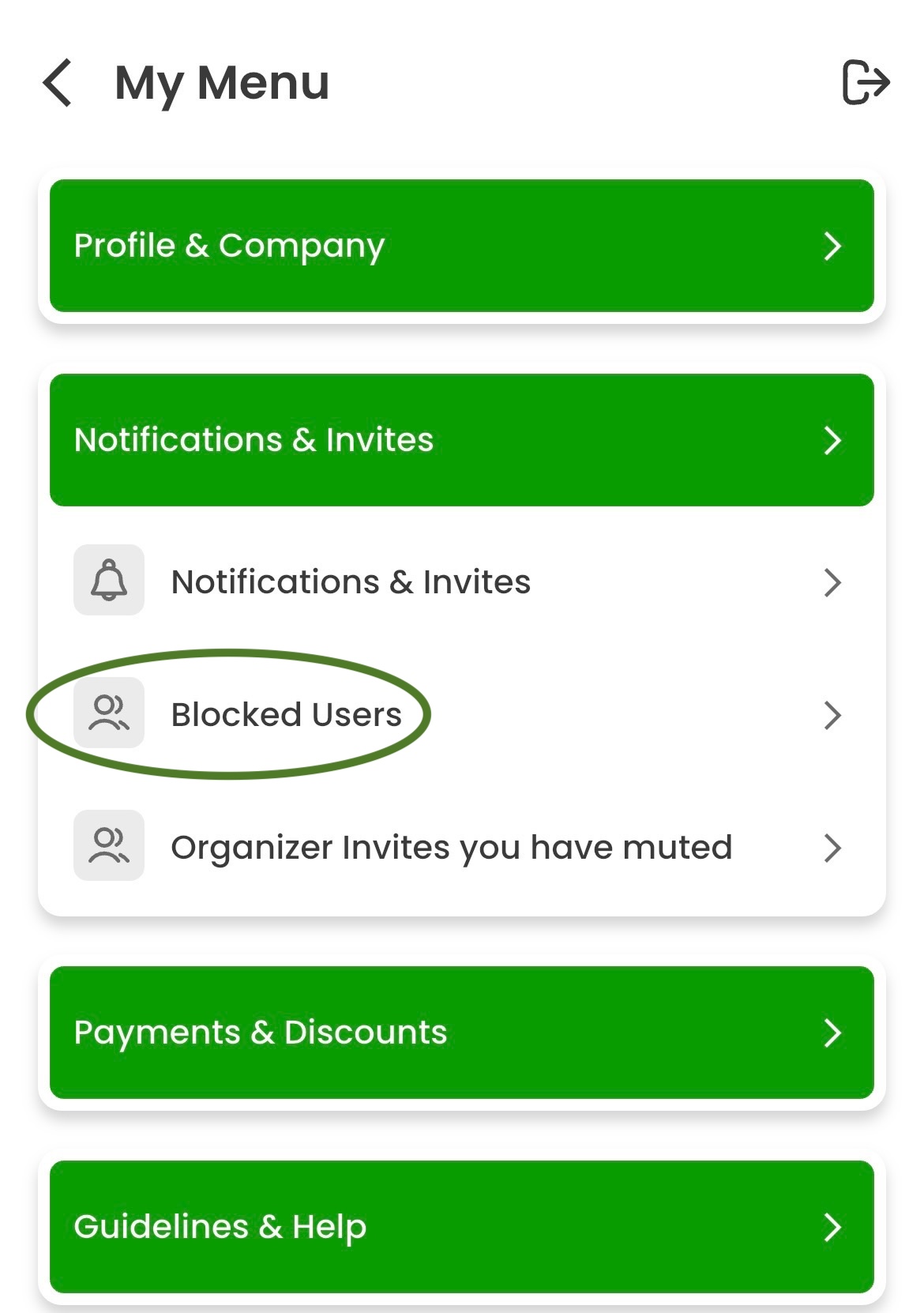The width and height of the screenshot is (924, 1313).
Task: Collapse the green Notifications & Invites header
Action: pos(461,440)
